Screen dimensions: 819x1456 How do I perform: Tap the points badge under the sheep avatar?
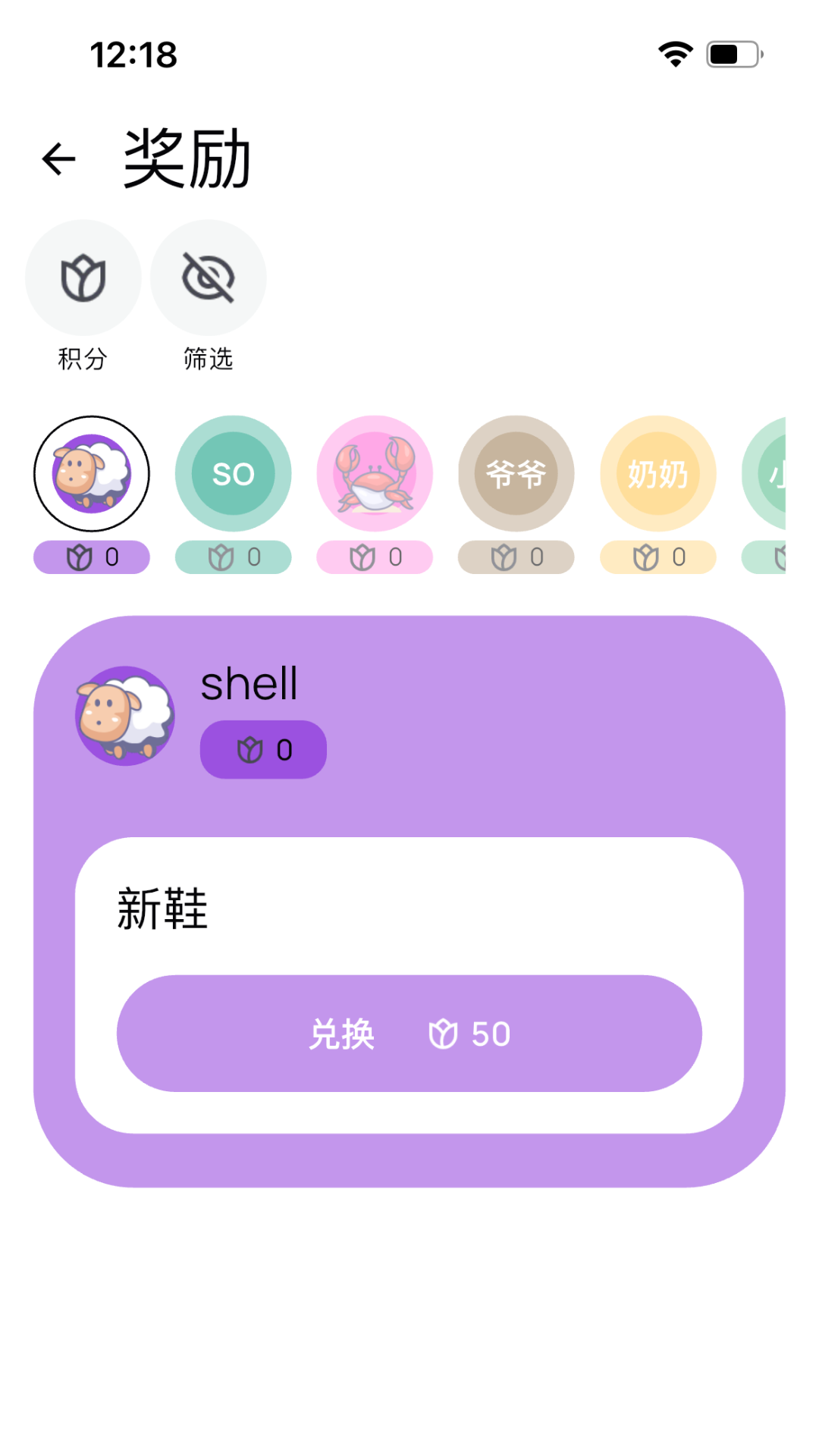tap(91, 556)
